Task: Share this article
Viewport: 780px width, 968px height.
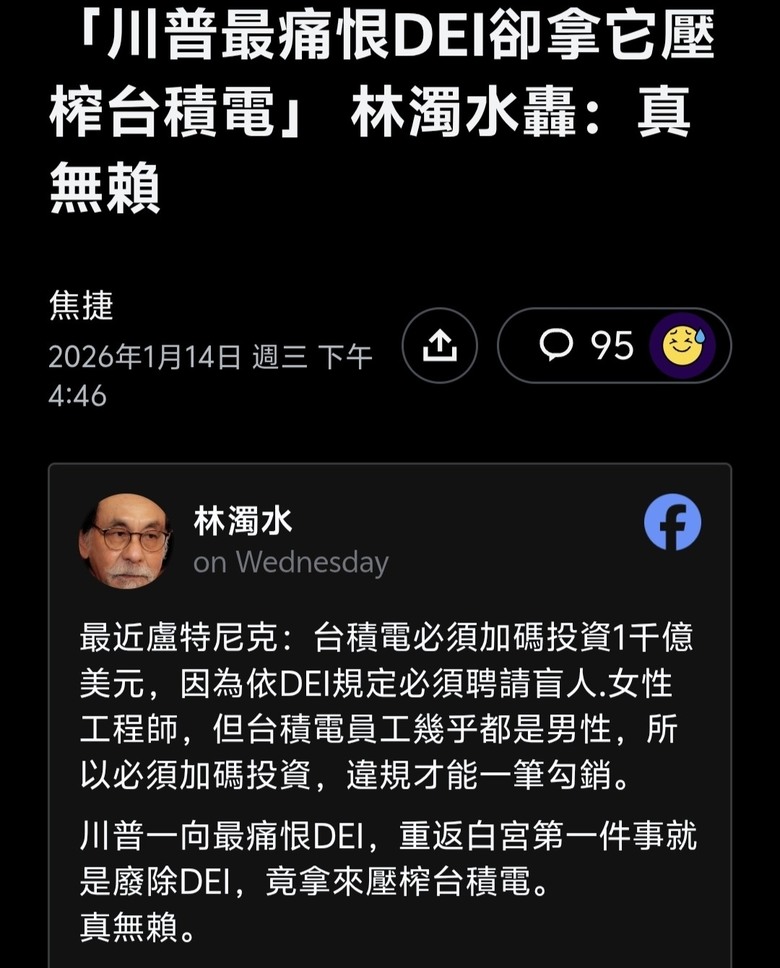Action: coord(440,346)
